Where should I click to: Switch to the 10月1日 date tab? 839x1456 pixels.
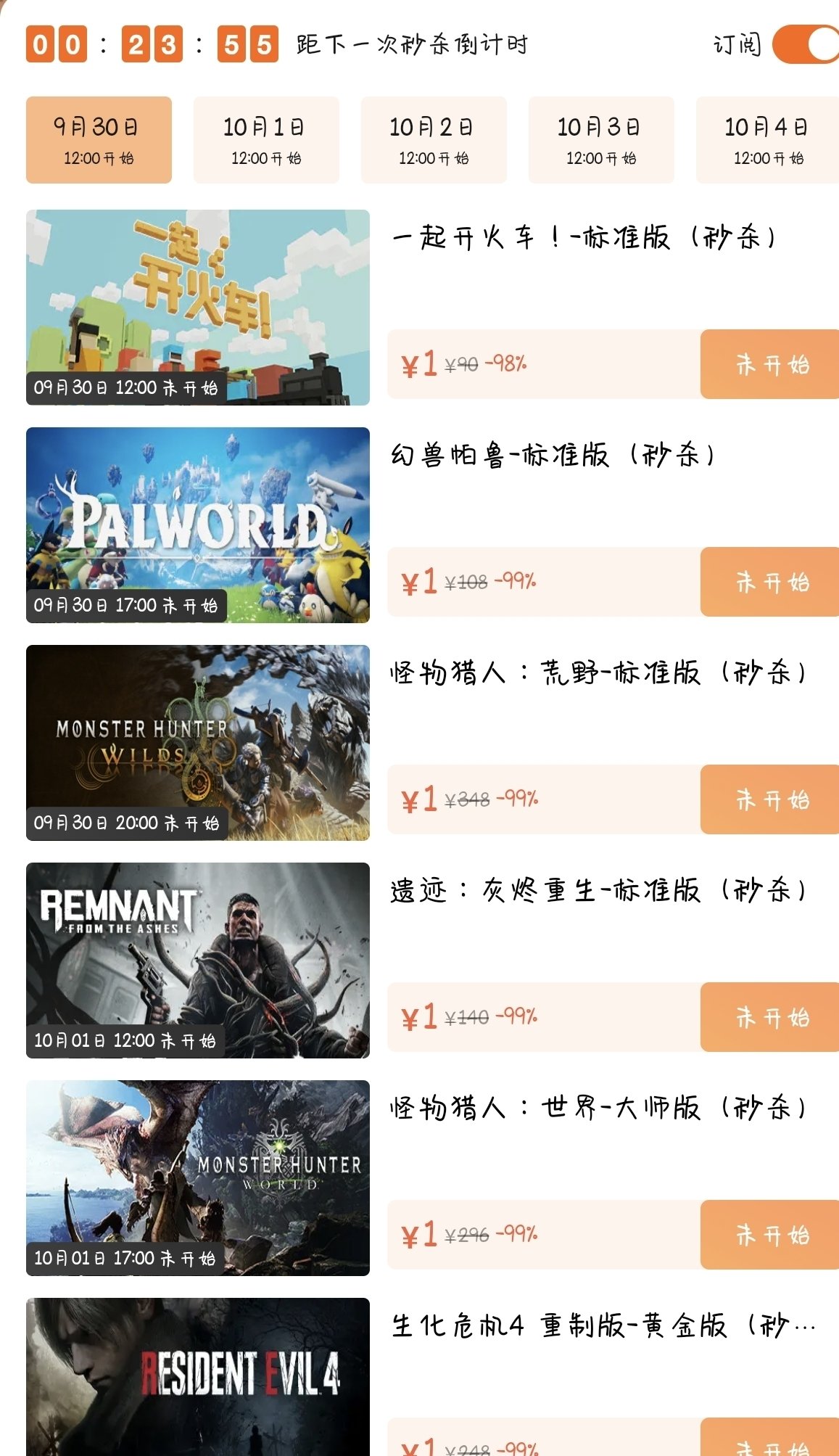[x=266, y=139]
